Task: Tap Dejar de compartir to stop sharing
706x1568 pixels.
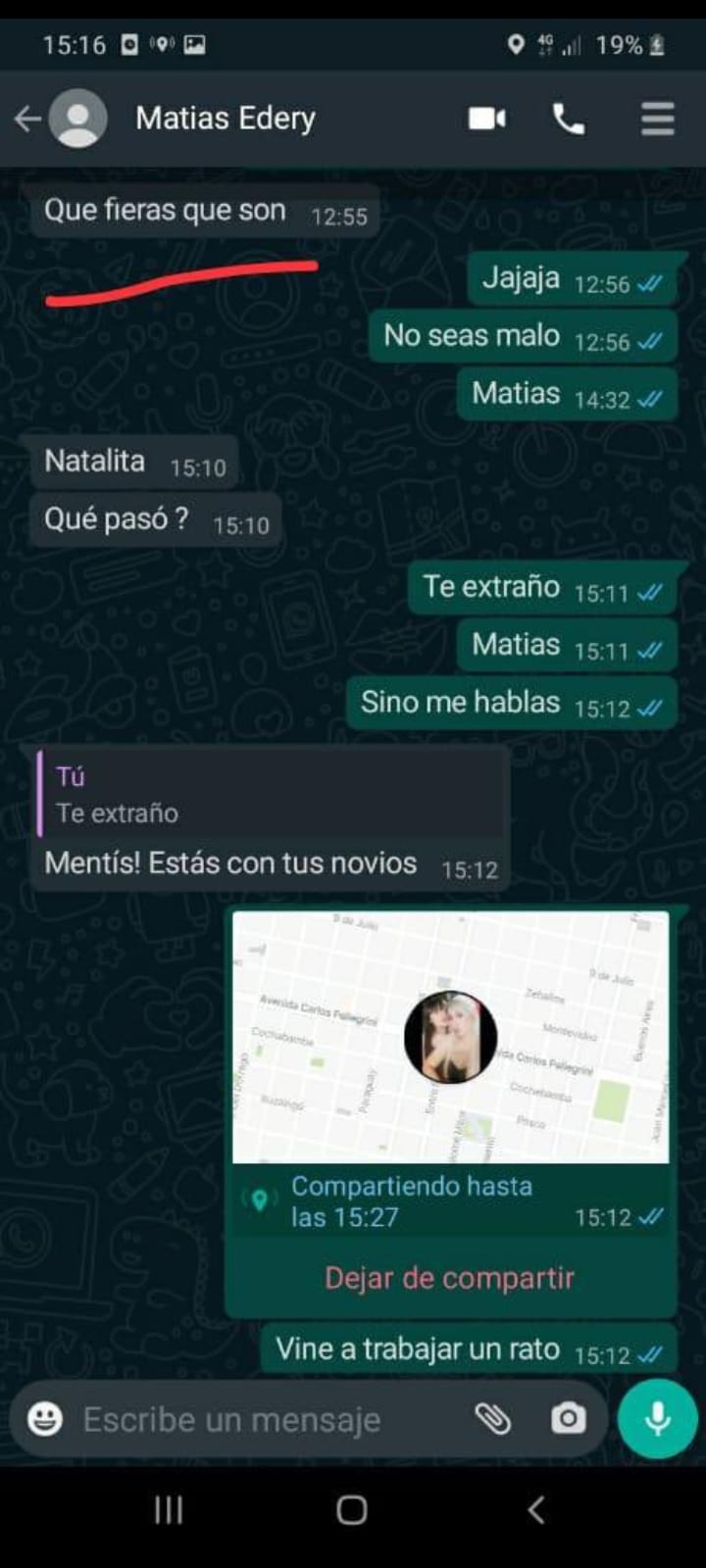Action: [450, 1278]
